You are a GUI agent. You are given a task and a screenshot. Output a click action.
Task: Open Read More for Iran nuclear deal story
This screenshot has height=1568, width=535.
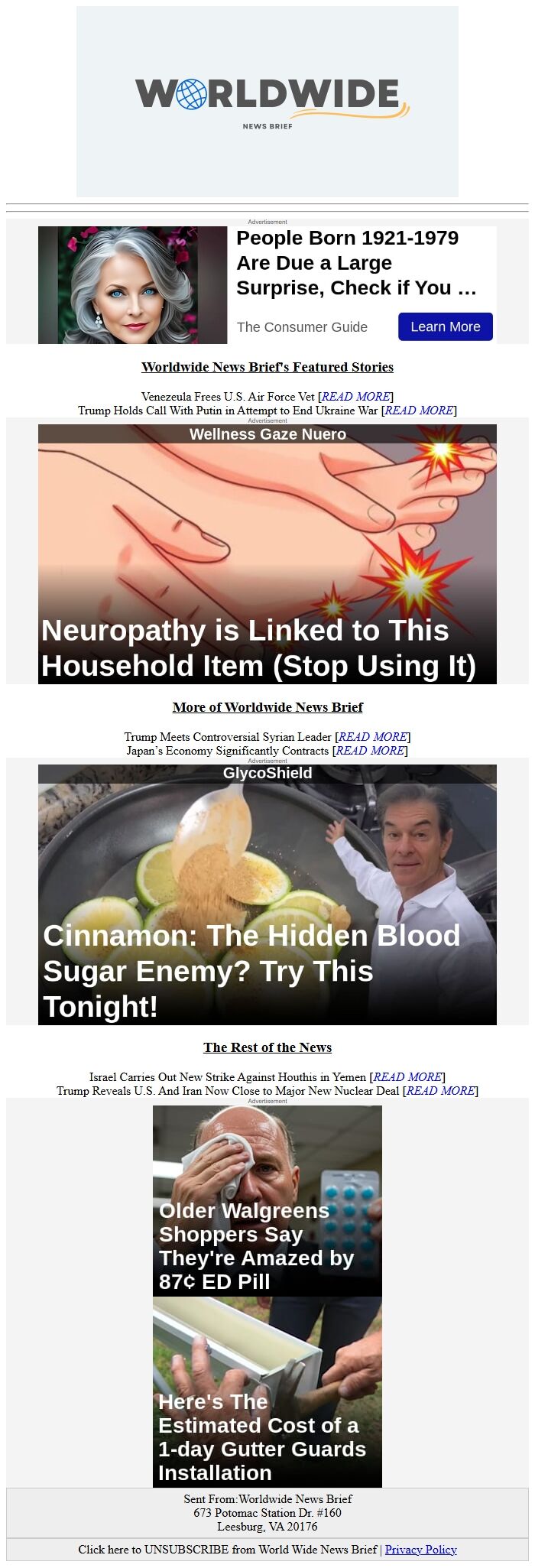tap(441, 1090)
